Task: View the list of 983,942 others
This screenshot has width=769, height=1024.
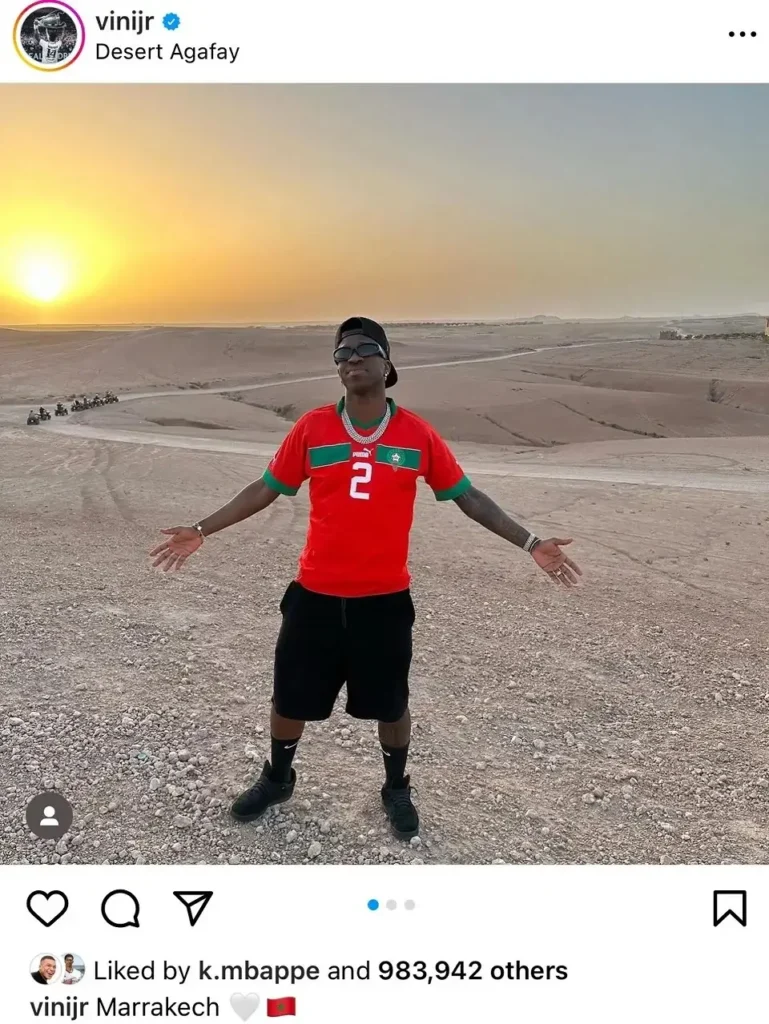Action: click(x=472, y=970)
